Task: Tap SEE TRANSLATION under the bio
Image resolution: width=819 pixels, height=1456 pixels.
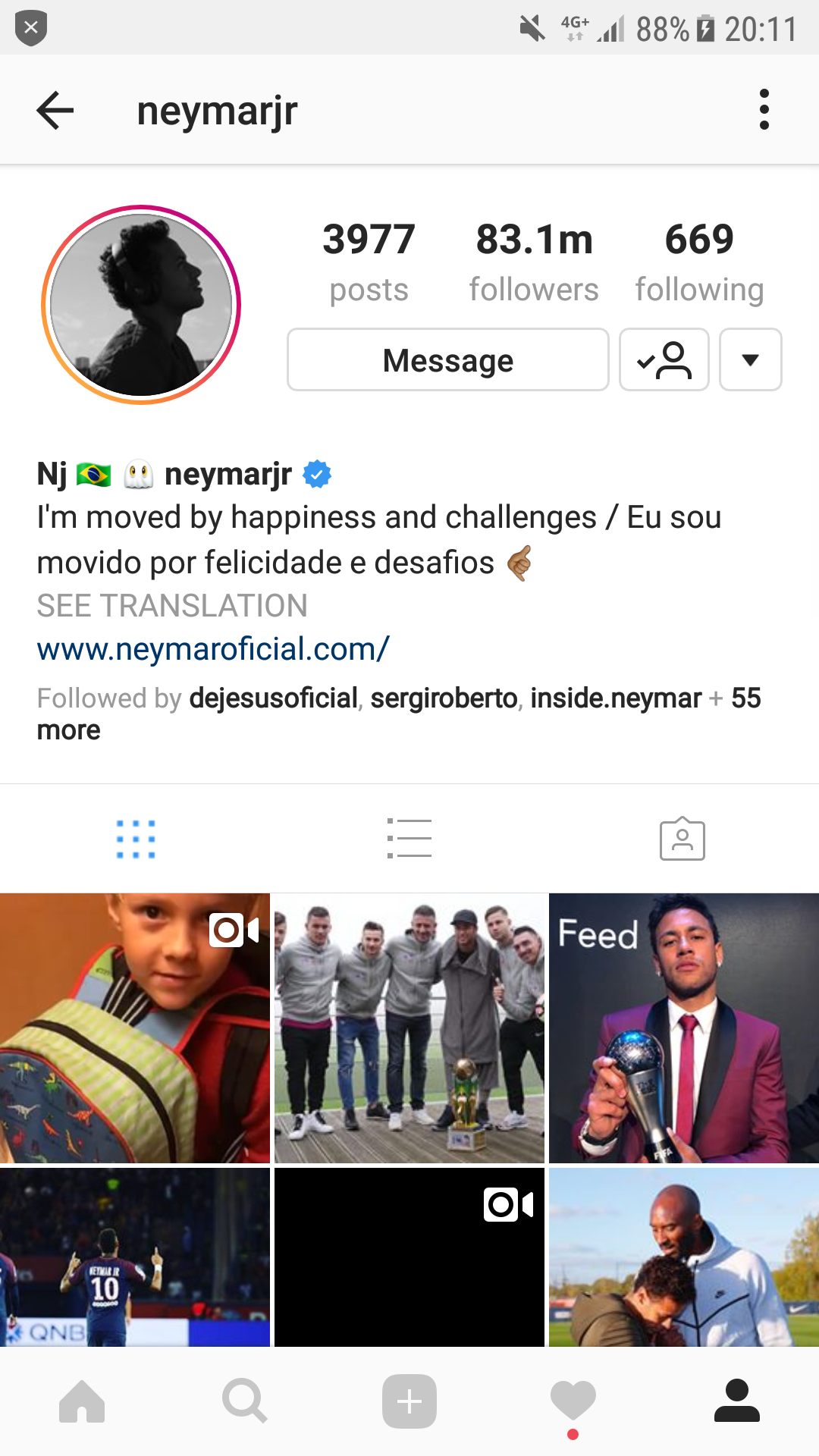Action: coord(172,606)
